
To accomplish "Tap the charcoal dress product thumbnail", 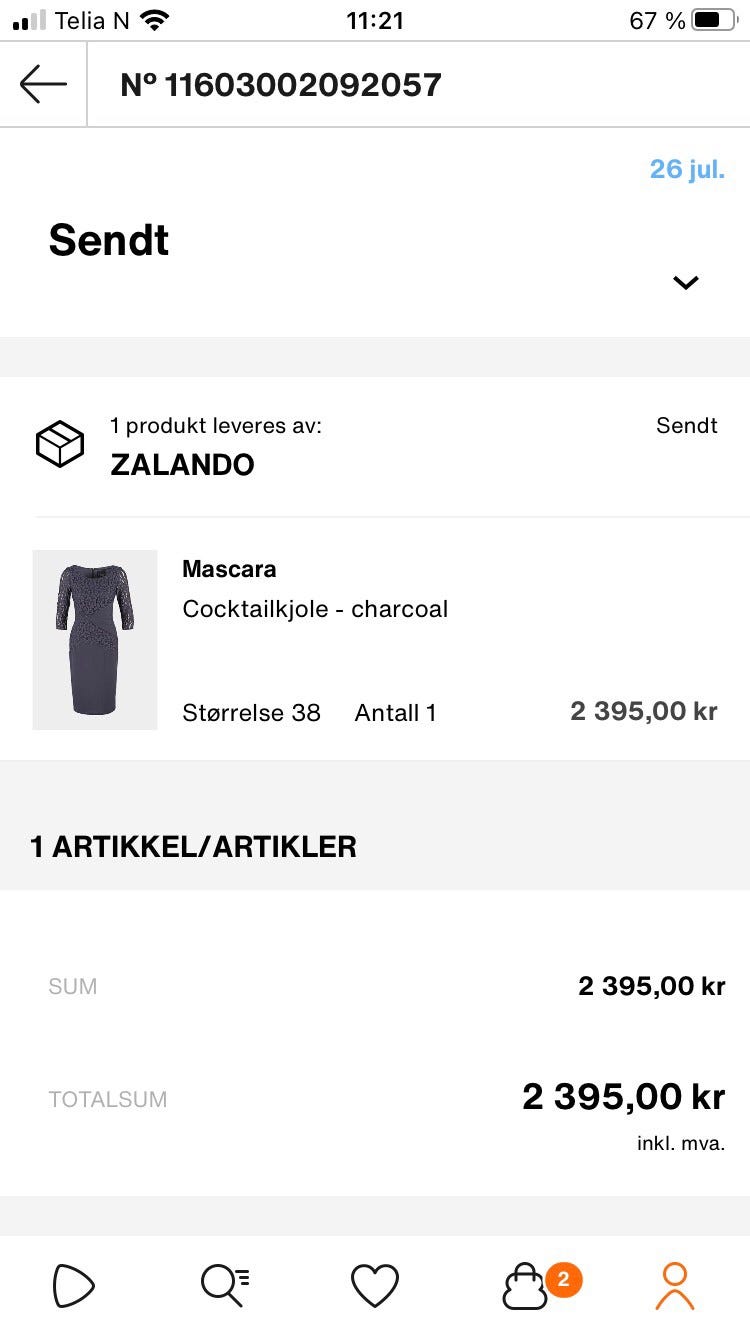I will 94,639.
